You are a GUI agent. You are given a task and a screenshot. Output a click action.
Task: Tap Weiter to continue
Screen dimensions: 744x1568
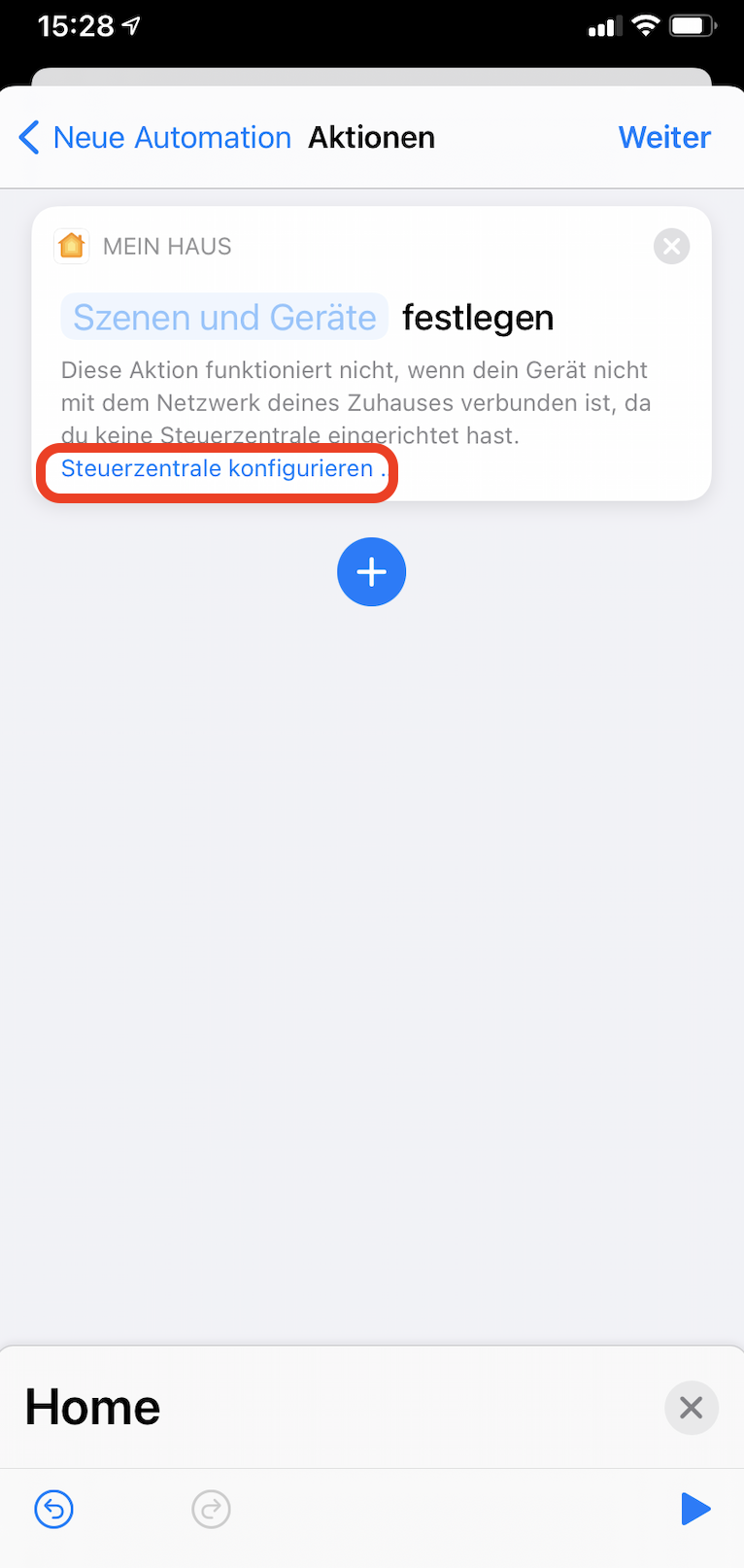tap(664, 138)
